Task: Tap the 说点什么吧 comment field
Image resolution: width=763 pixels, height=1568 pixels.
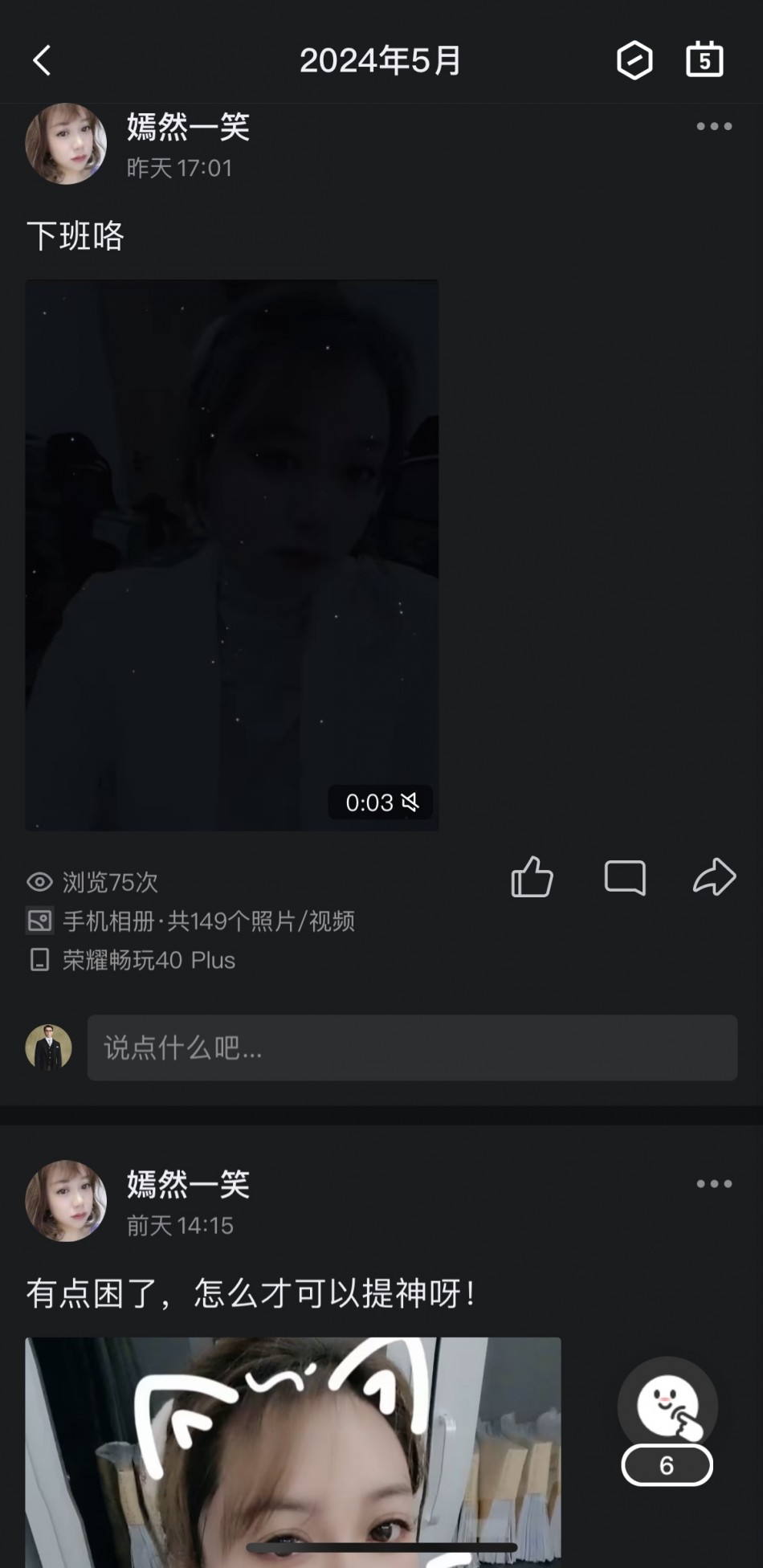Action: [x=412, y=1047]
